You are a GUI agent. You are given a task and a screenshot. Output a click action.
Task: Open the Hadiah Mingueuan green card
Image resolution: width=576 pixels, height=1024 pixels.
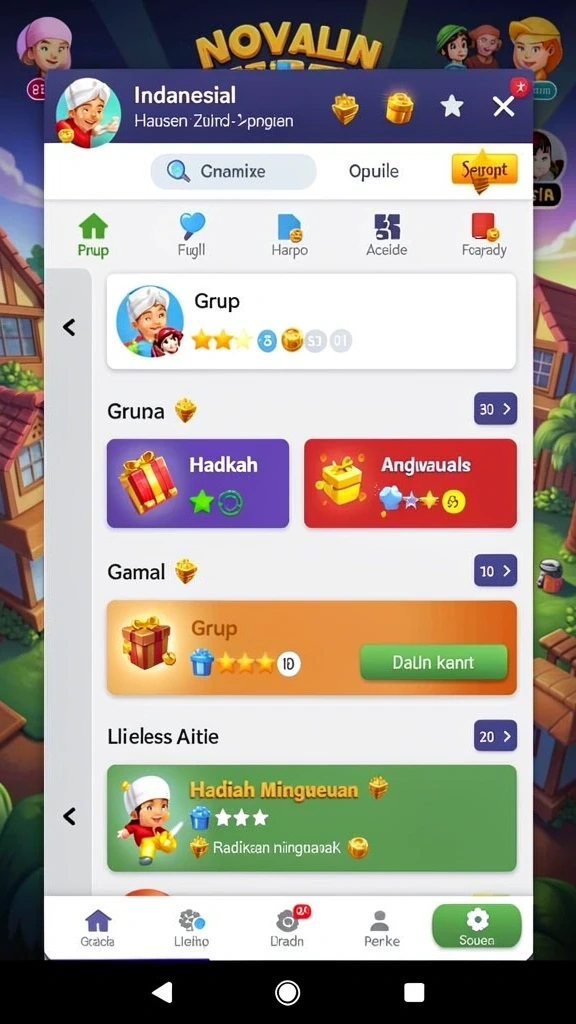coord(312,818)
